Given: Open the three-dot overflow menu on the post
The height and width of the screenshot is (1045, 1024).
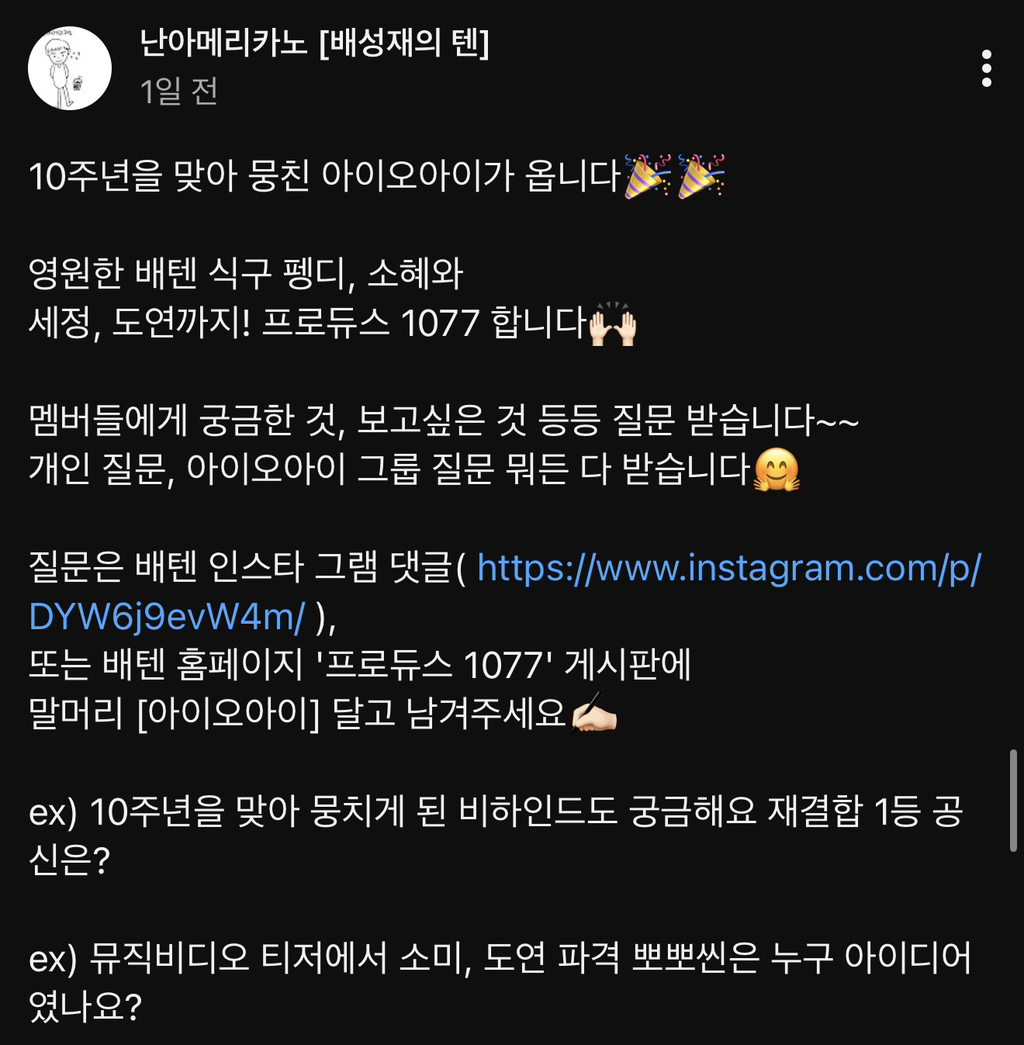Looking at the screenshot, I should 987,68.
